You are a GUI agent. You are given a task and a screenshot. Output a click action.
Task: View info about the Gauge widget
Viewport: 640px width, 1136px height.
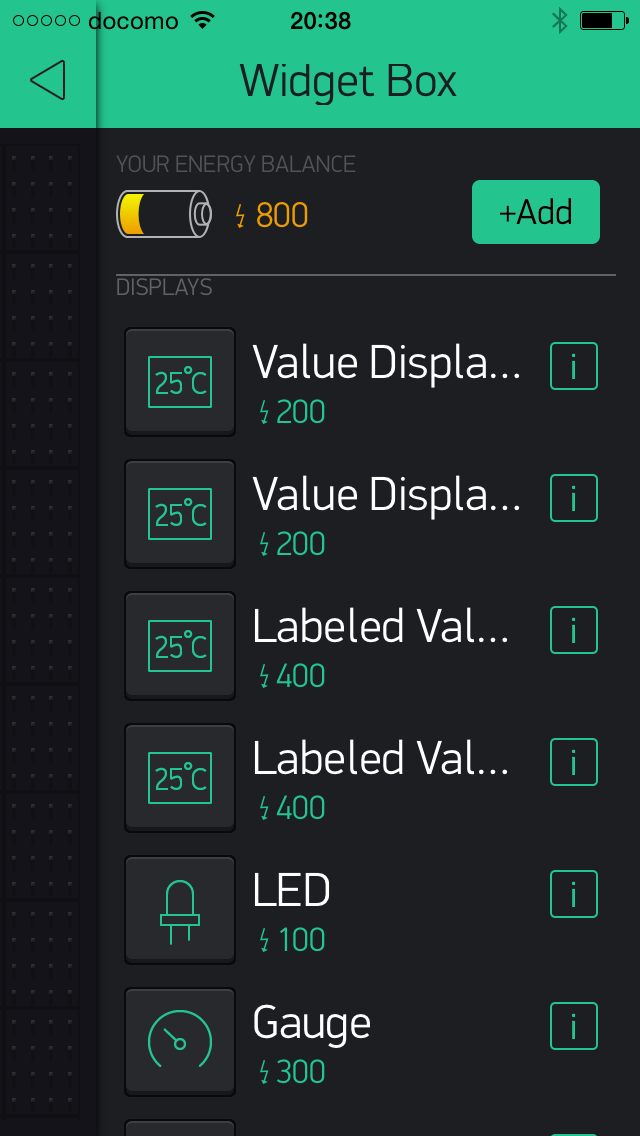[x=573, y=1026]
